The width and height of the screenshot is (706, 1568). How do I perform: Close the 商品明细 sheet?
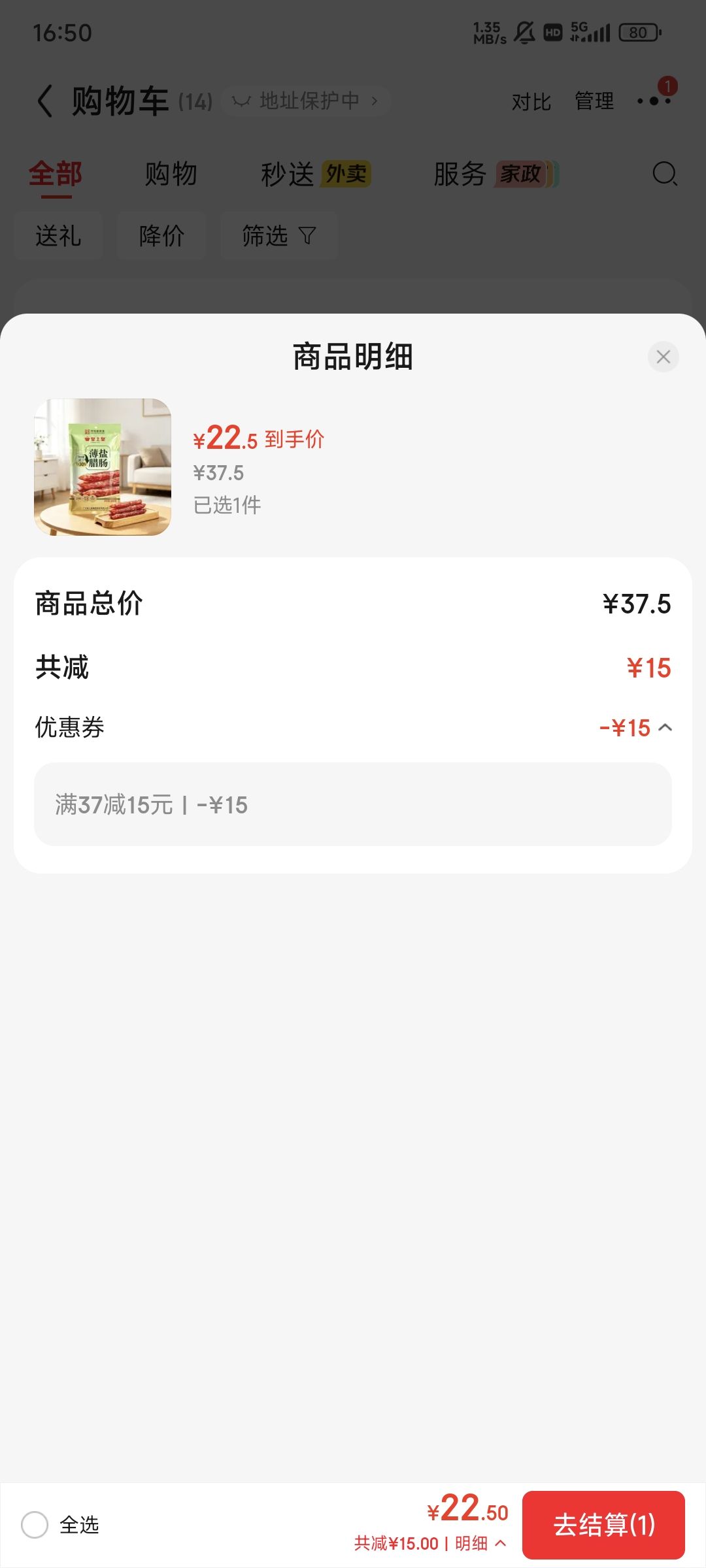click(x=663, y=357)
